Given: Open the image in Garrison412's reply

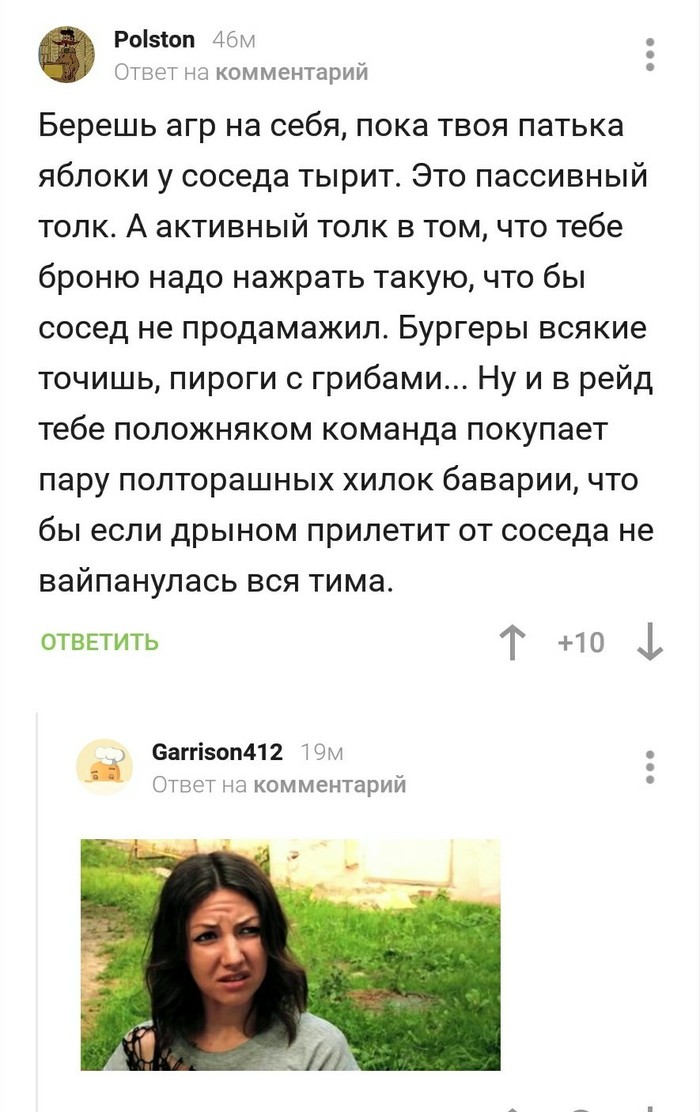Looking at the screenshot, I should tap(290, 954).
